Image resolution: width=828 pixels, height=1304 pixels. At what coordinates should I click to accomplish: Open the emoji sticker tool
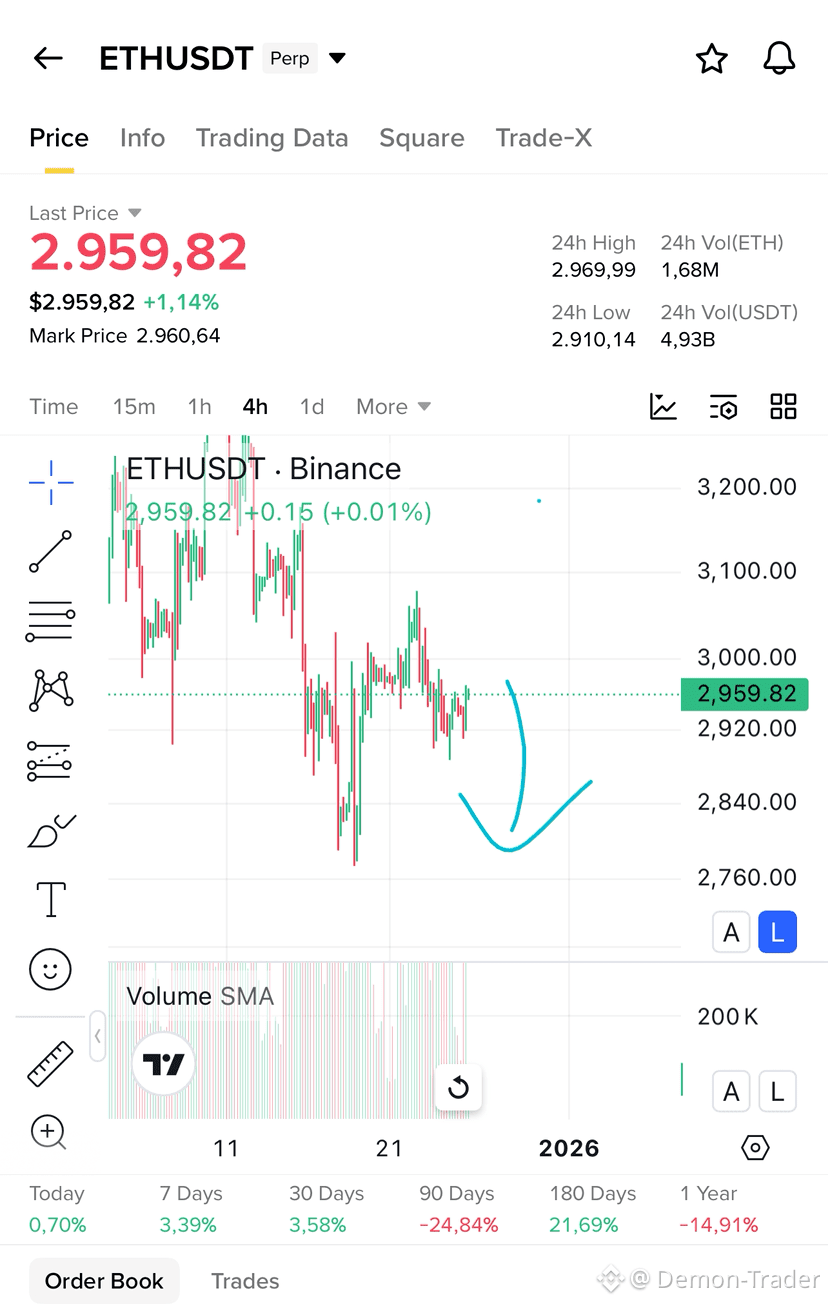[x=50, y=969]
